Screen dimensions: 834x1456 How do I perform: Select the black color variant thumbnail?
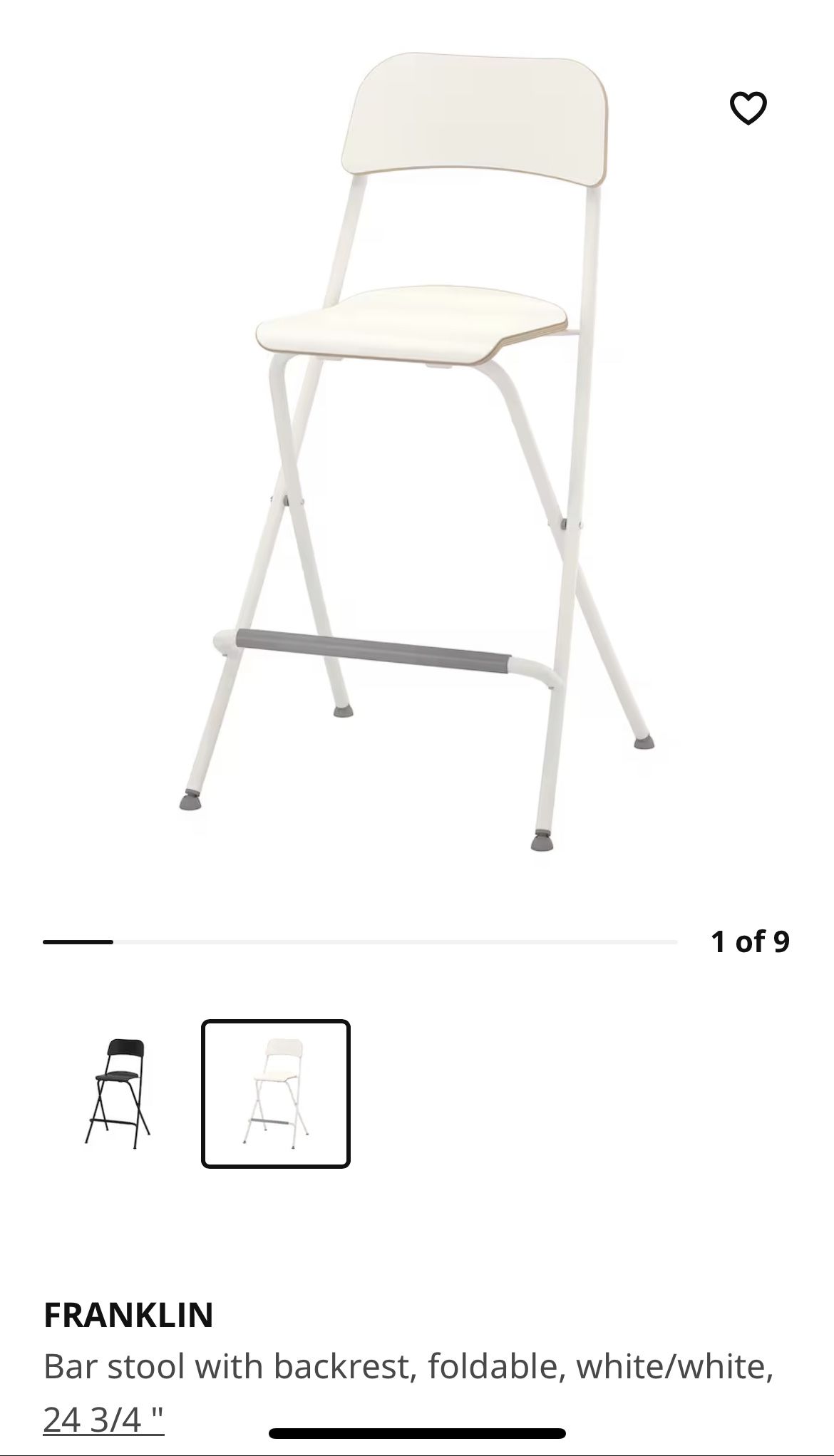[x=117, y=1093]
